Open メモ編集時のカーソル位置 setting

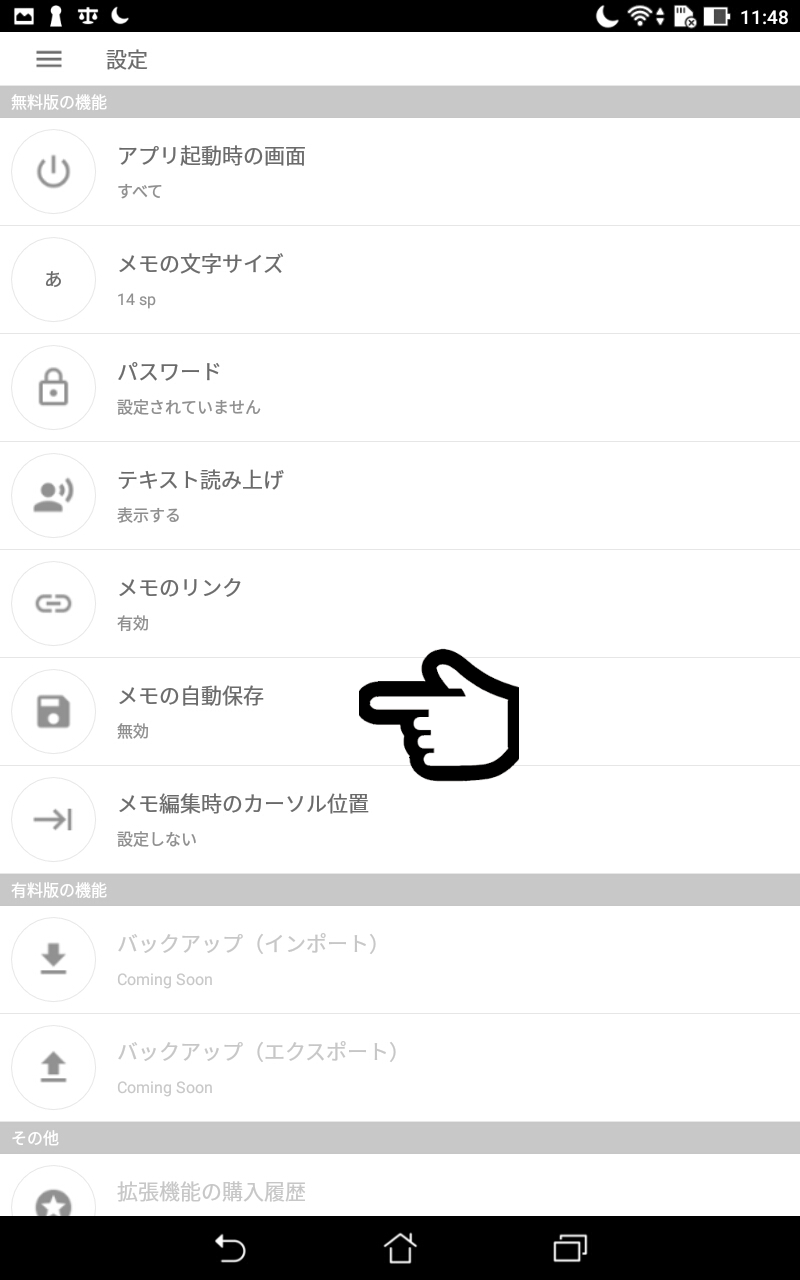coord(400,820)
